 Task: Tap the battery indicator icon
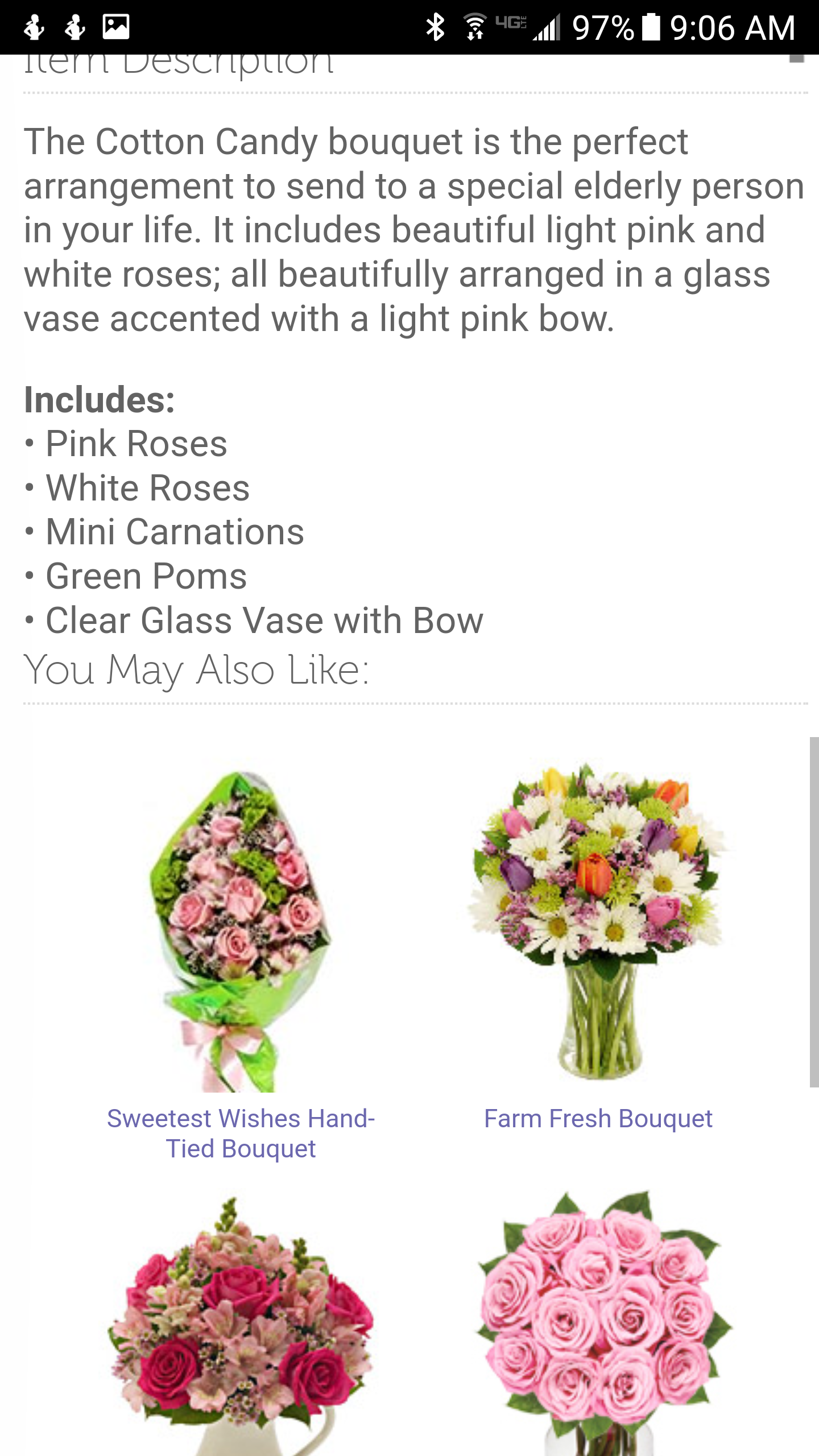point(652,27)
